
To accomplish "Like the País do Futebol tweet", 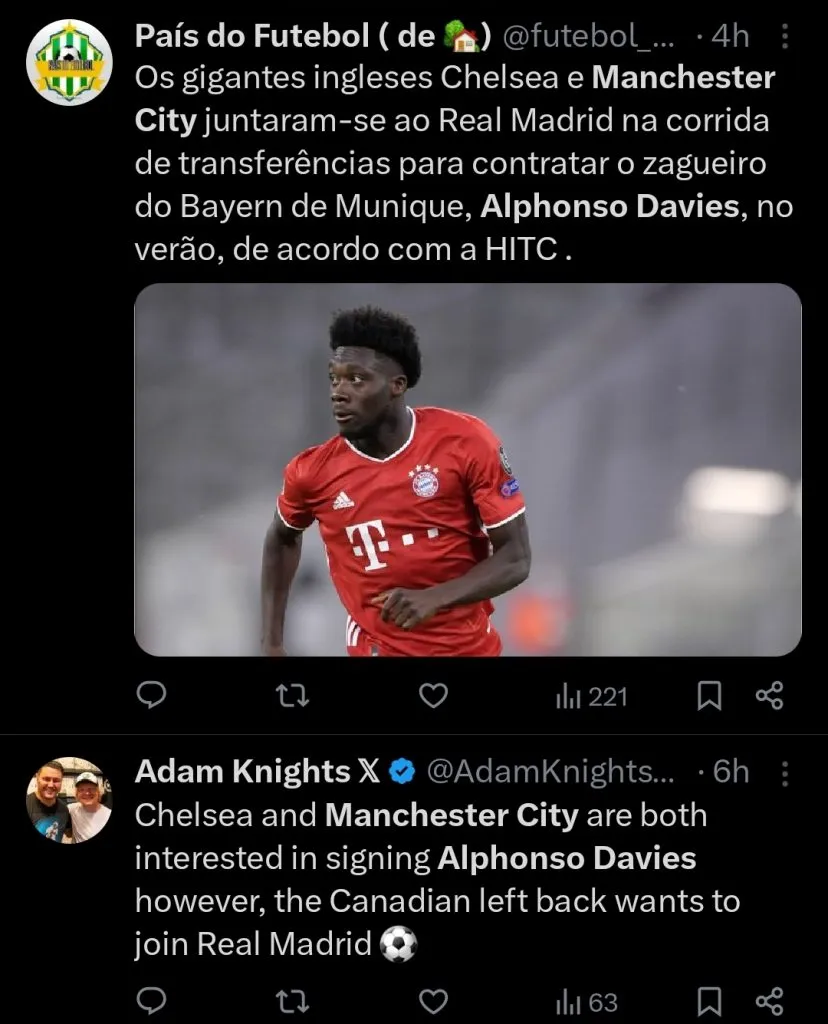I will coord(434,697).
